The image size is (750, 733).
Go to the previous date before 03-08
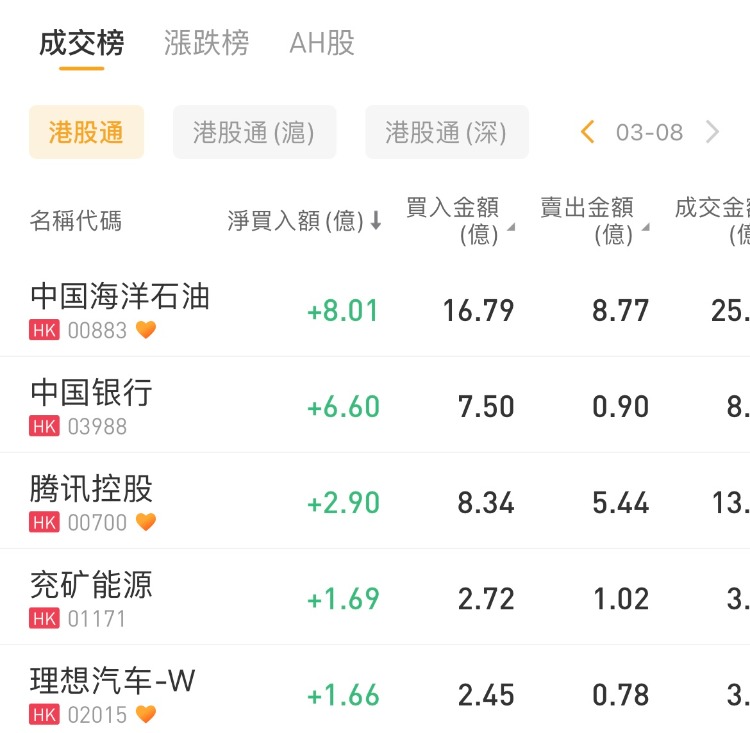[588, 132]
